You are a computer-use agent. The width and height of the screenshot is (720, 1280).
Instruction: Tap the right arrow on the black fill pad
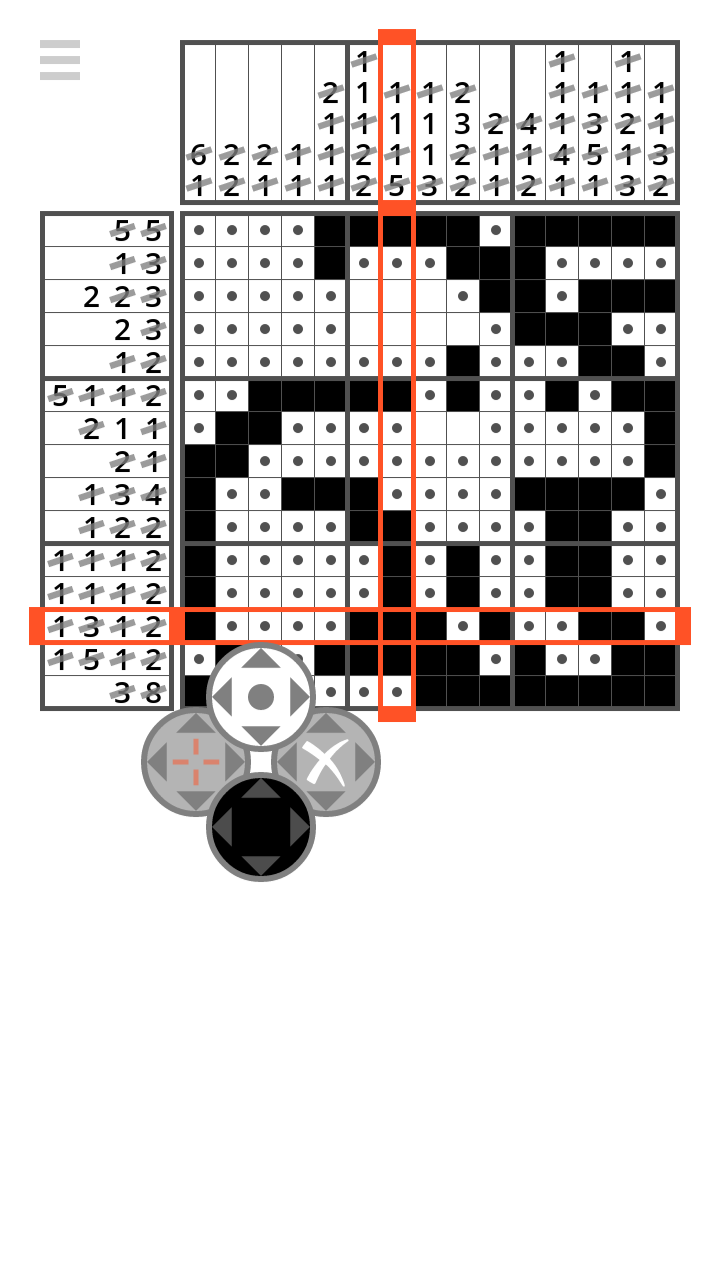(300, 827)
